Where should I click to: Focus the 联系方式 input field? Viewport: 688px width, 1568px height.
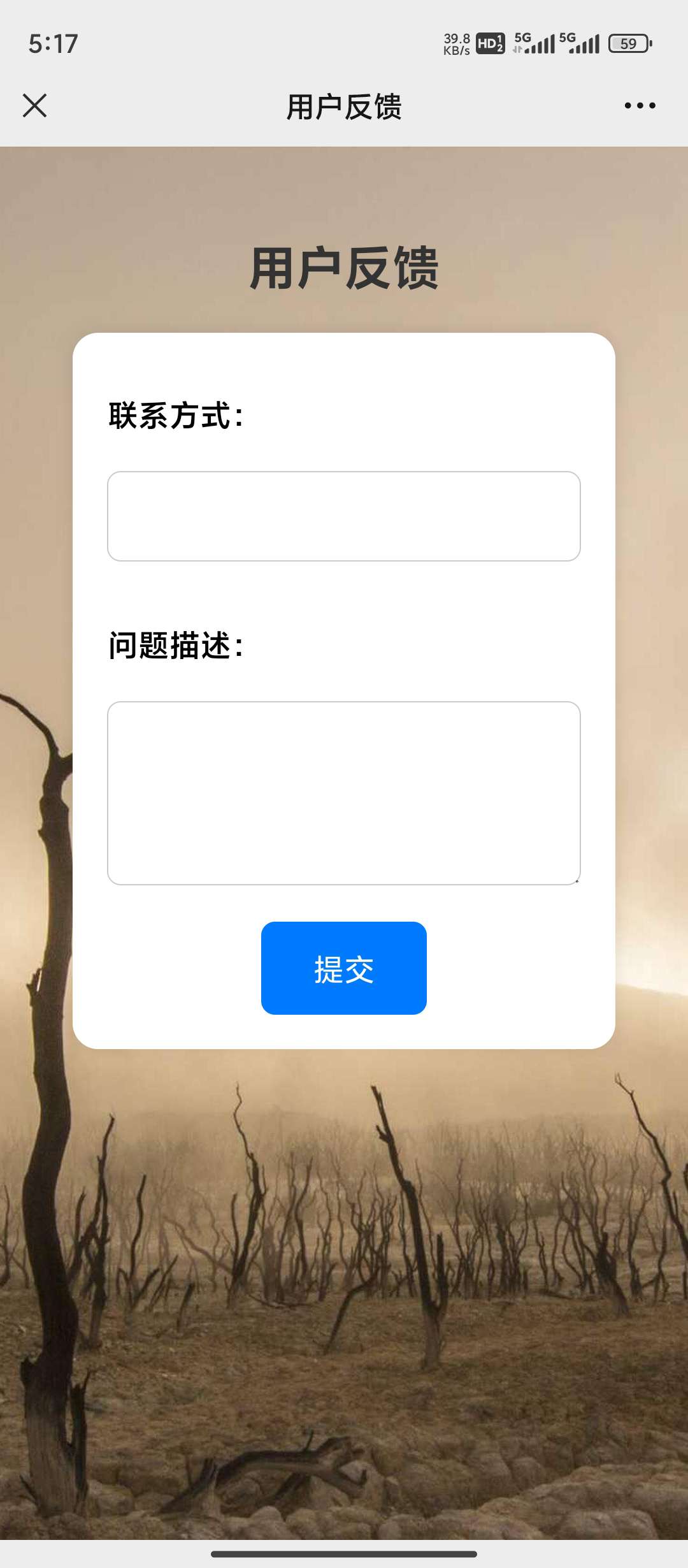[x=344, y=516]
